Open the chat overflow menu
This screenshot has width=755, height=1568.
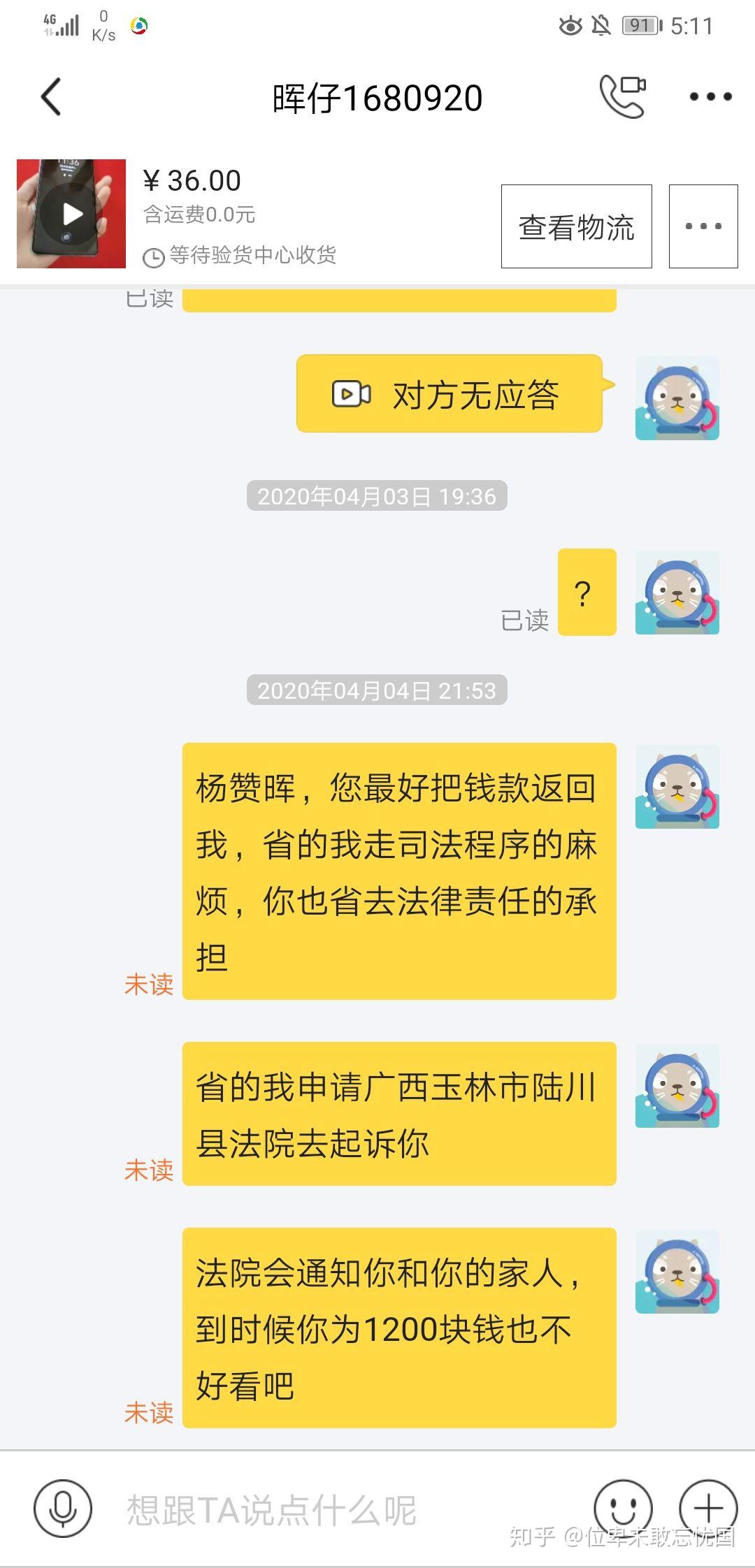tap(710, 96)
